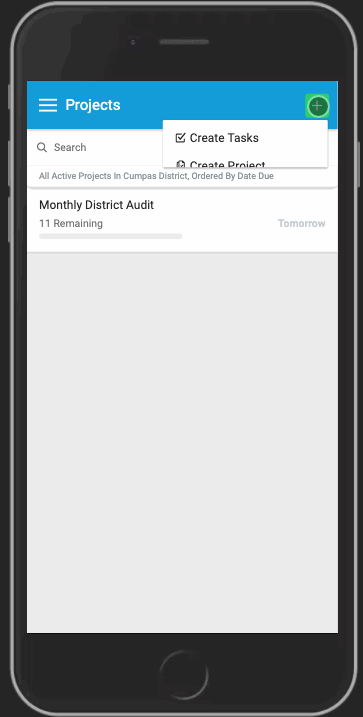Open the hamburger drawer menu
The image size is (363, 717).
(48, 105)
